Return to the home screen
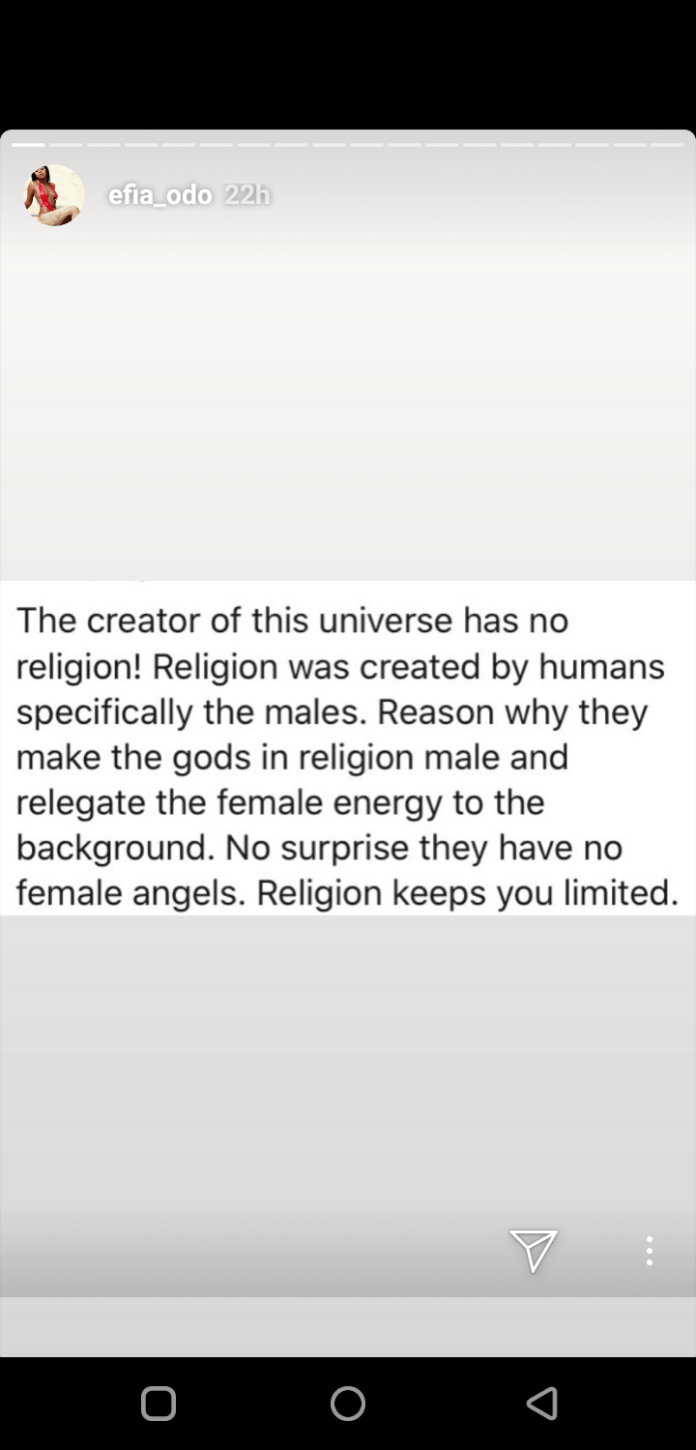The image size is (696, 1450). pos(348,1404)
